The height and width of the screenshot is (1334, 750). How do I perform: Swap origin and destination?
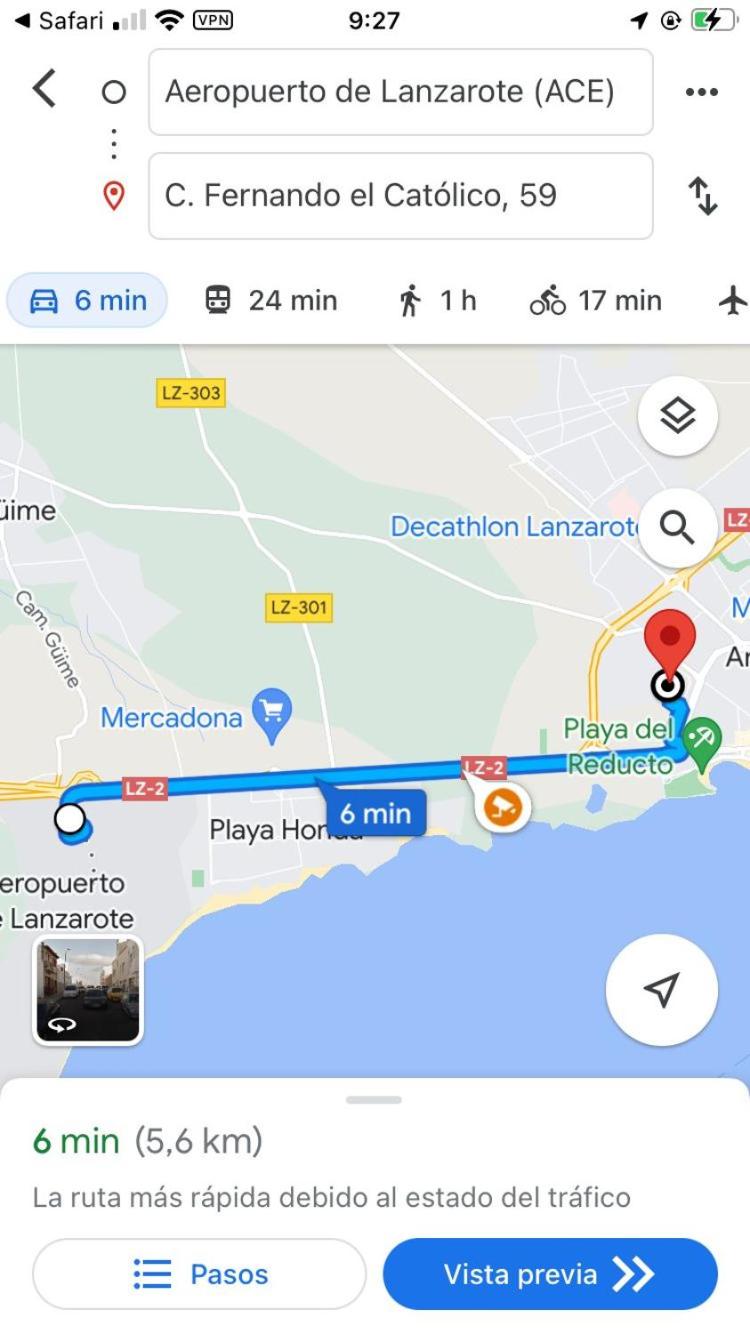(703, 195)
